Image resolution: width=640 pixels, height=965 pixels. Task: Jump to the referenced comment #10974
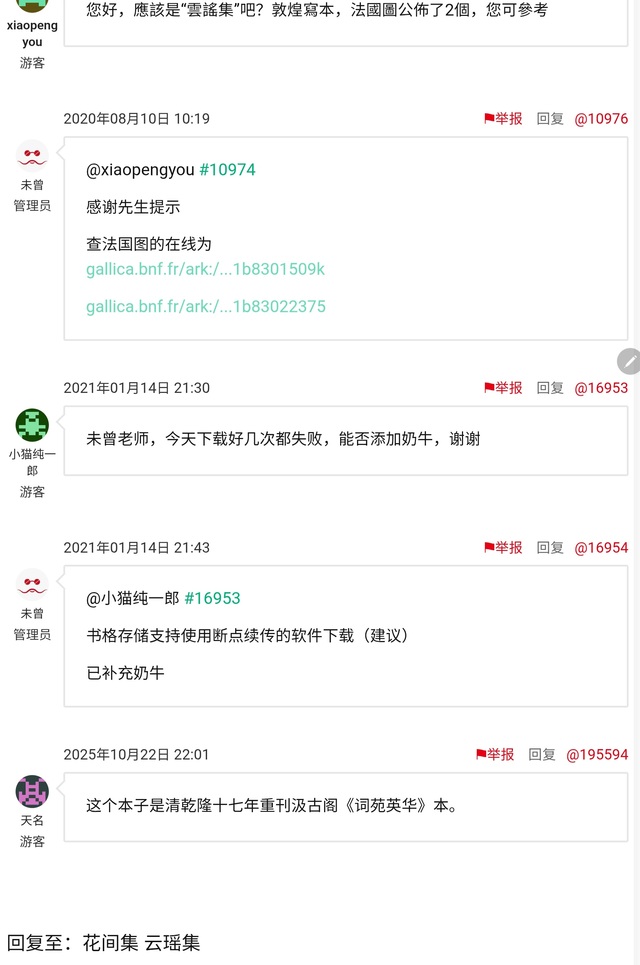click(227, 170)
